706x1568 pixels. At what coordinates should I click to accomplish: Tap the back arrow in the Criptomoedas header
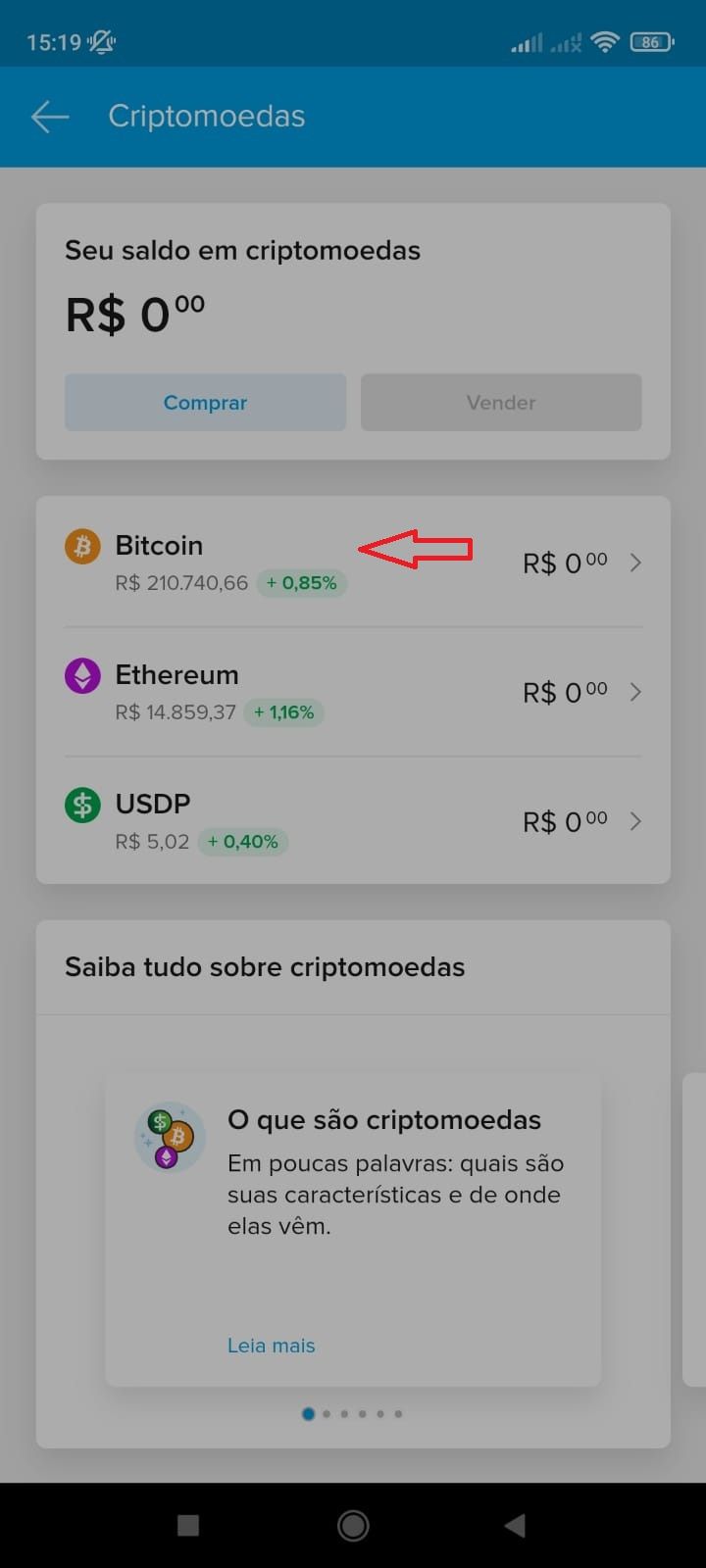pyautogui.click(x=49, y=116)
